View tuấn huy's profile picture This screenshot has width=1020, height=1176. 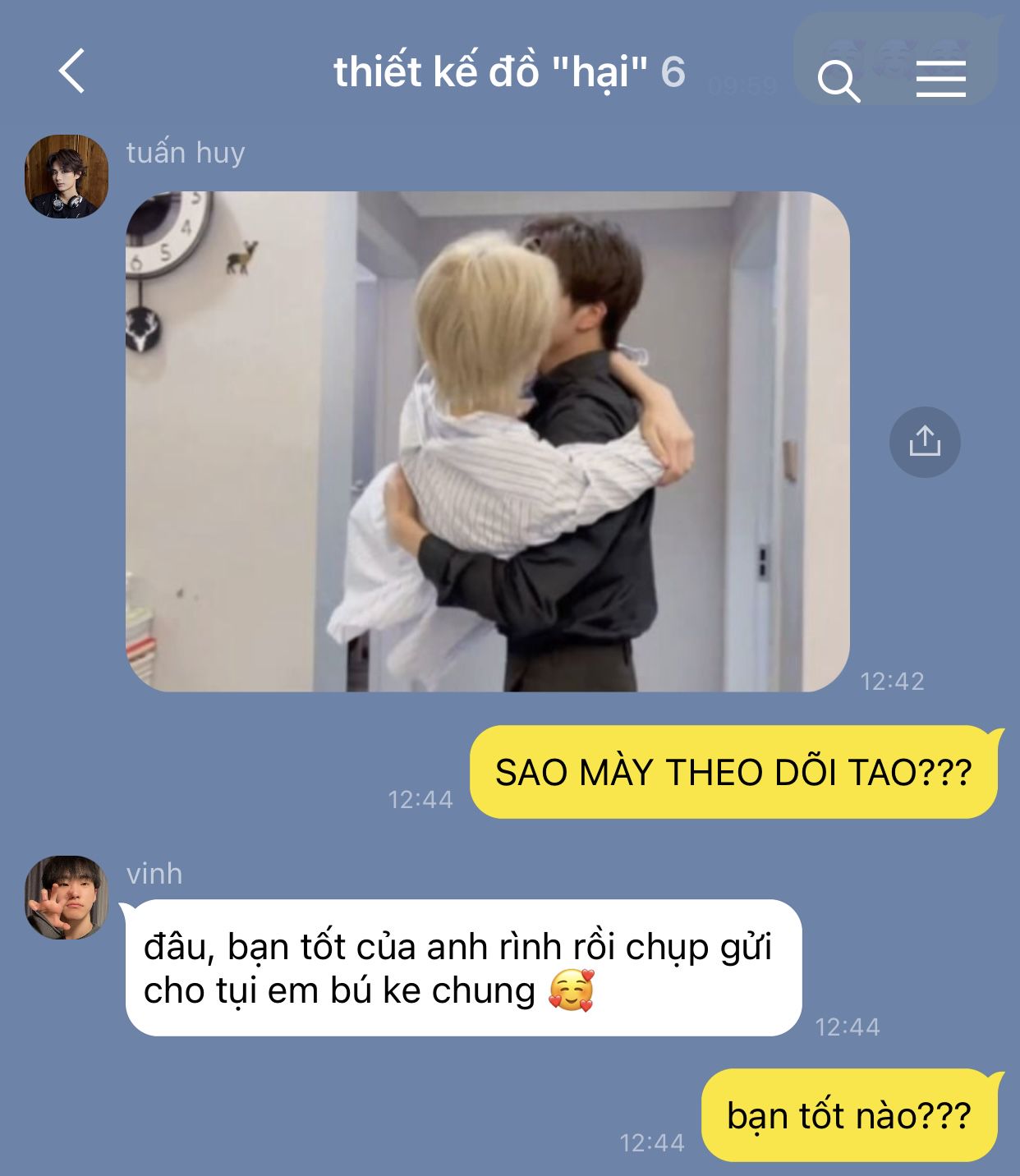coord(67,177)
